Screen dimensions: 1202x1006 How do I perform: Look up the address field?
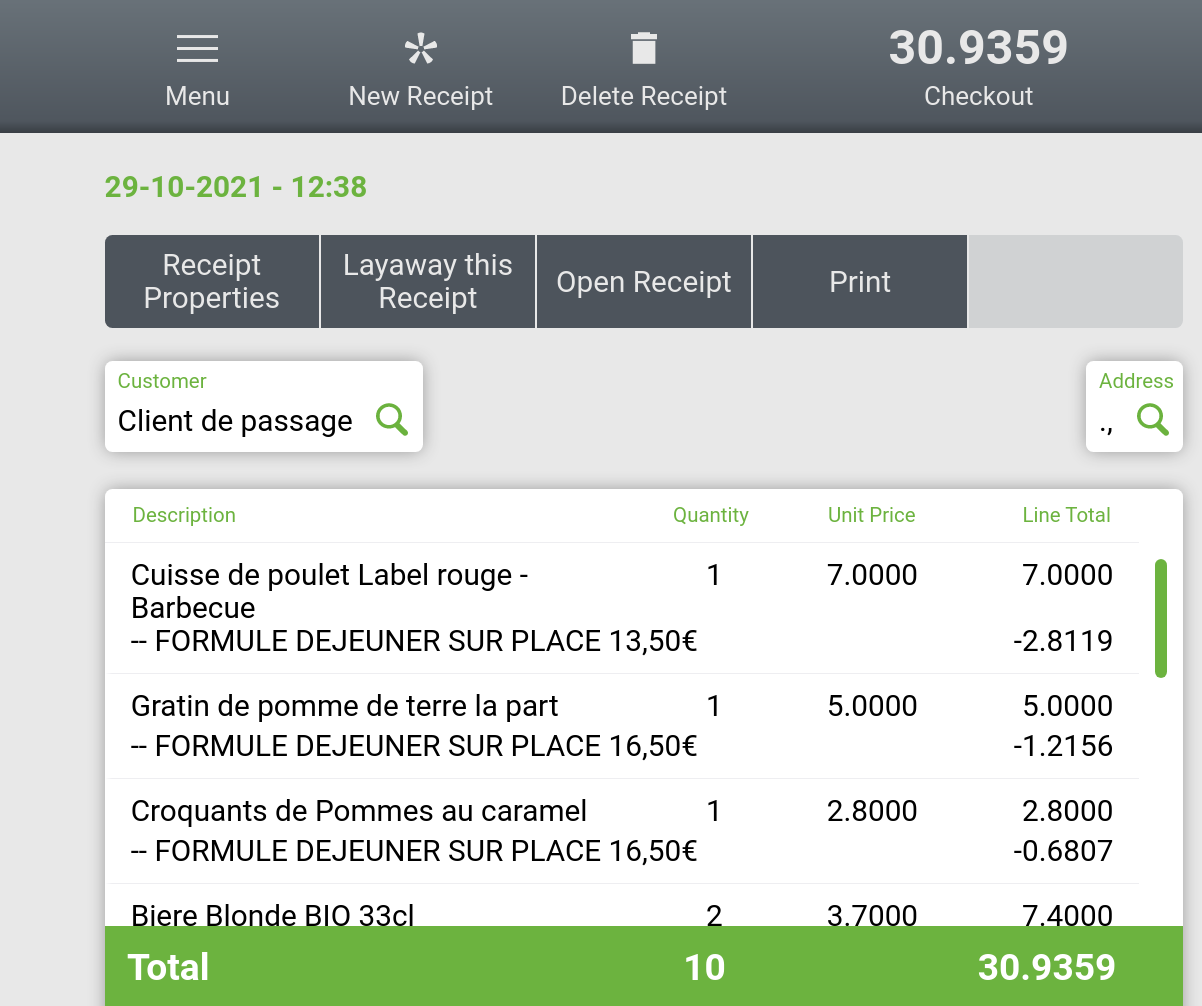click(1153, 420)
